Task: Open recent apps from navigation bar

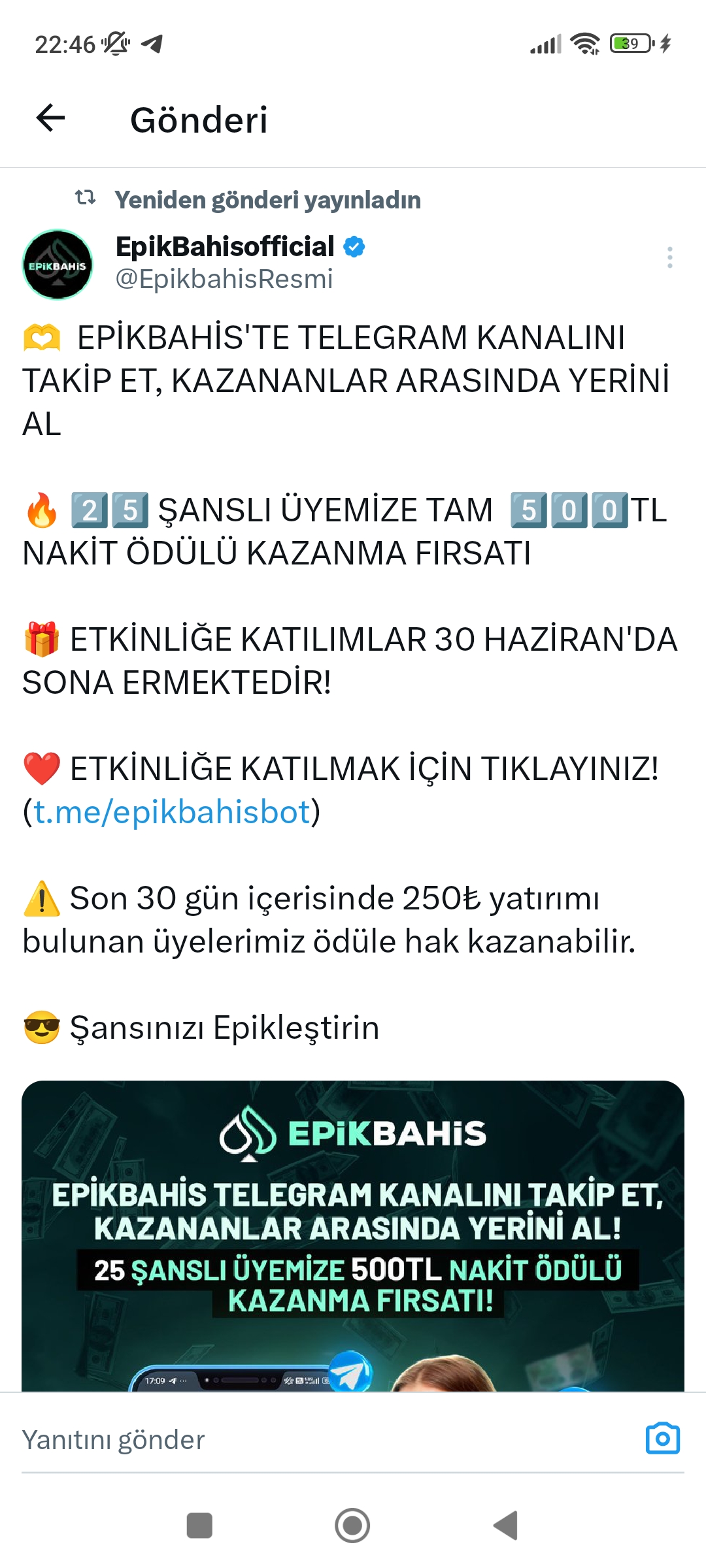Action: pyautogui.click(x=199, y=1526)
